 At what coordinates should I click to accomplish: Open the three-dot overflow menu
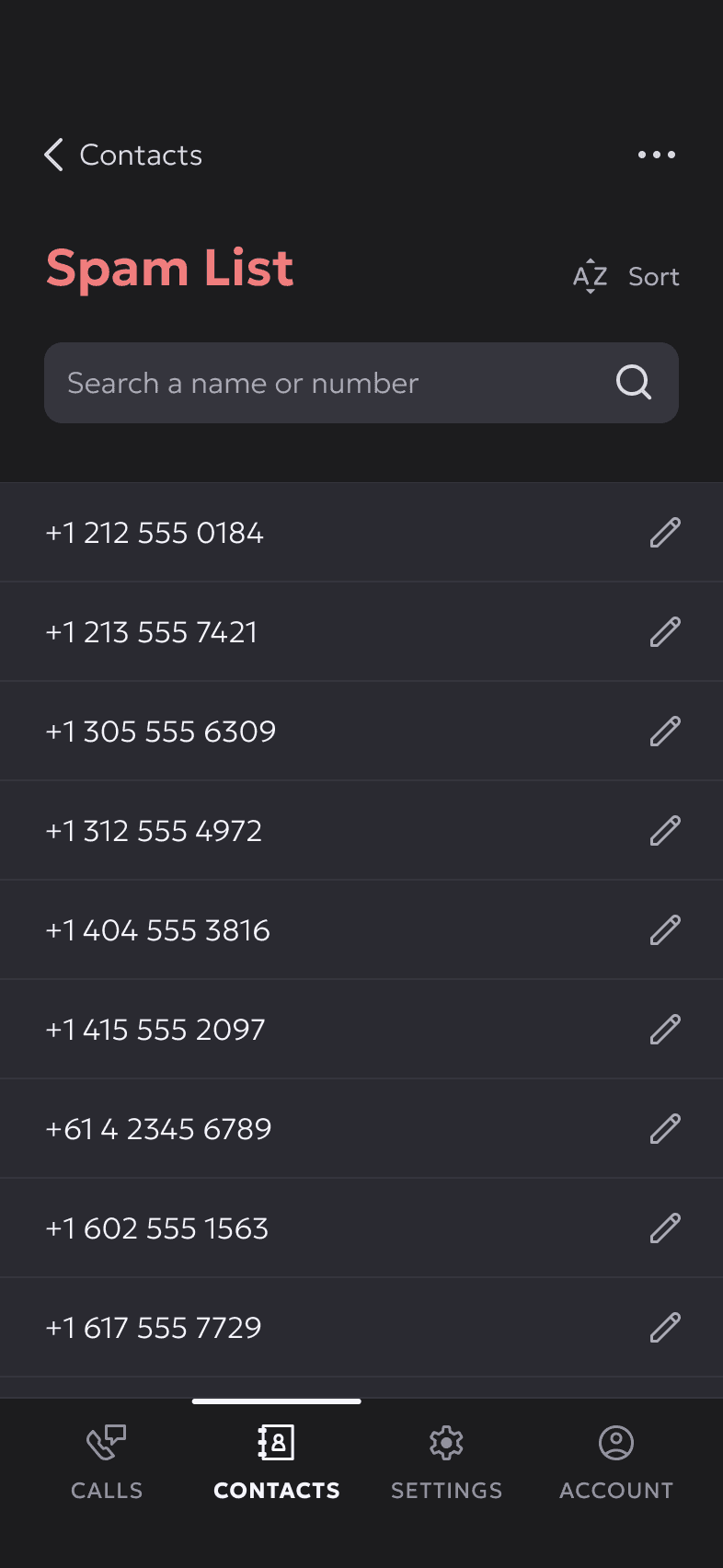point(657,155)
